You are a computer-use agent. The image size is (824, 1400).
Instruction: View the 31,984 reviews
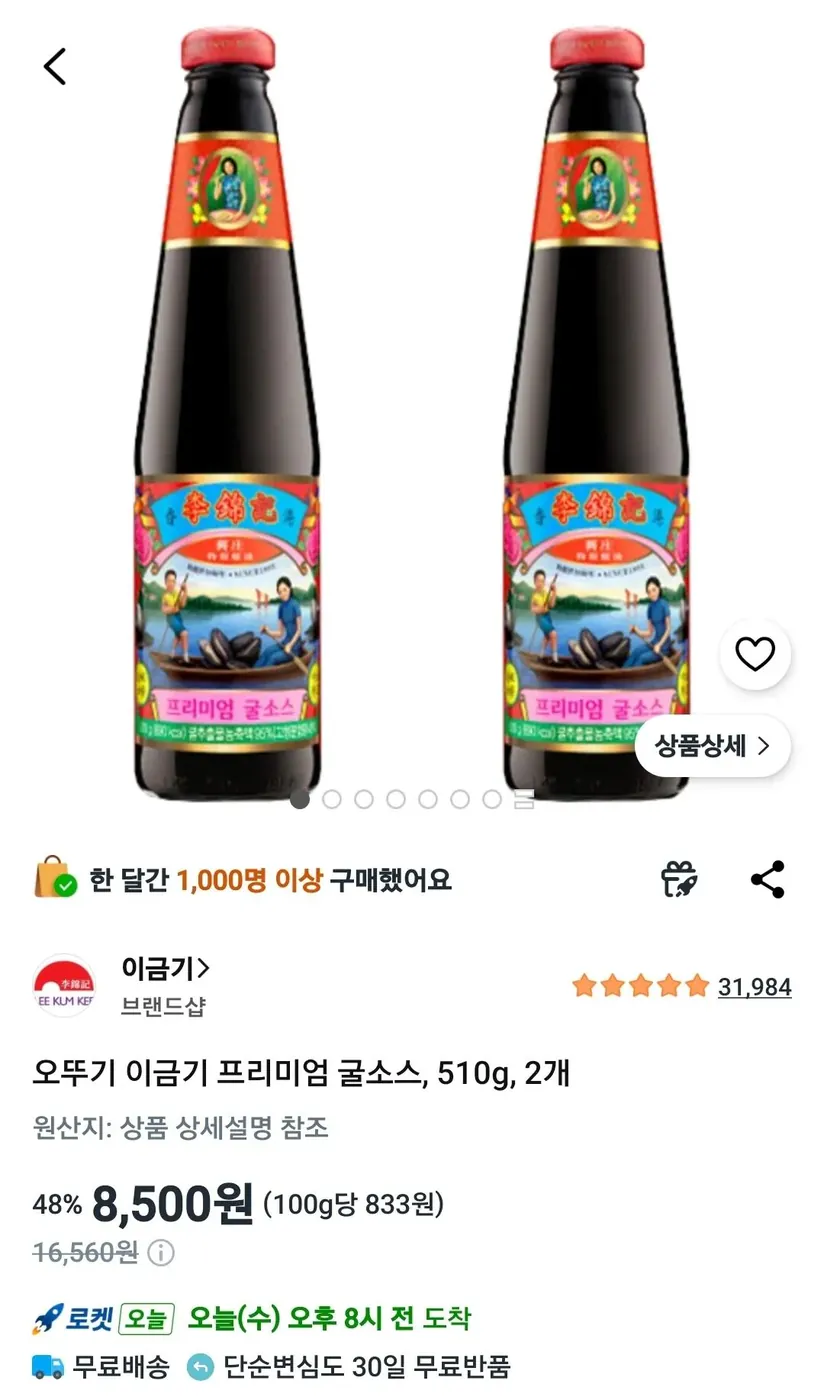[755, 985]
